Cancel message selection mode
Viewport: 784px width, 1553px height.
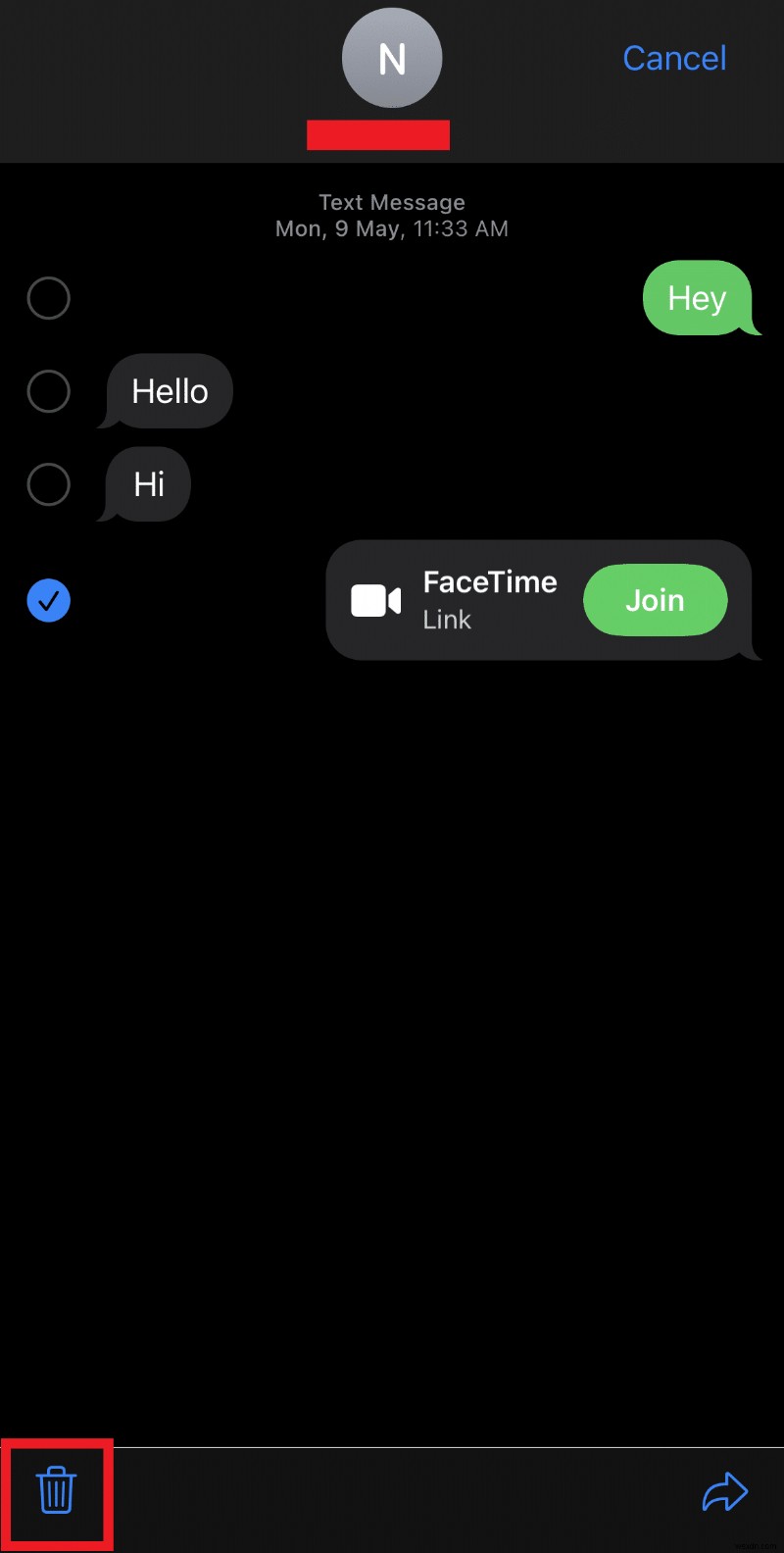click(x=674, y=59)
